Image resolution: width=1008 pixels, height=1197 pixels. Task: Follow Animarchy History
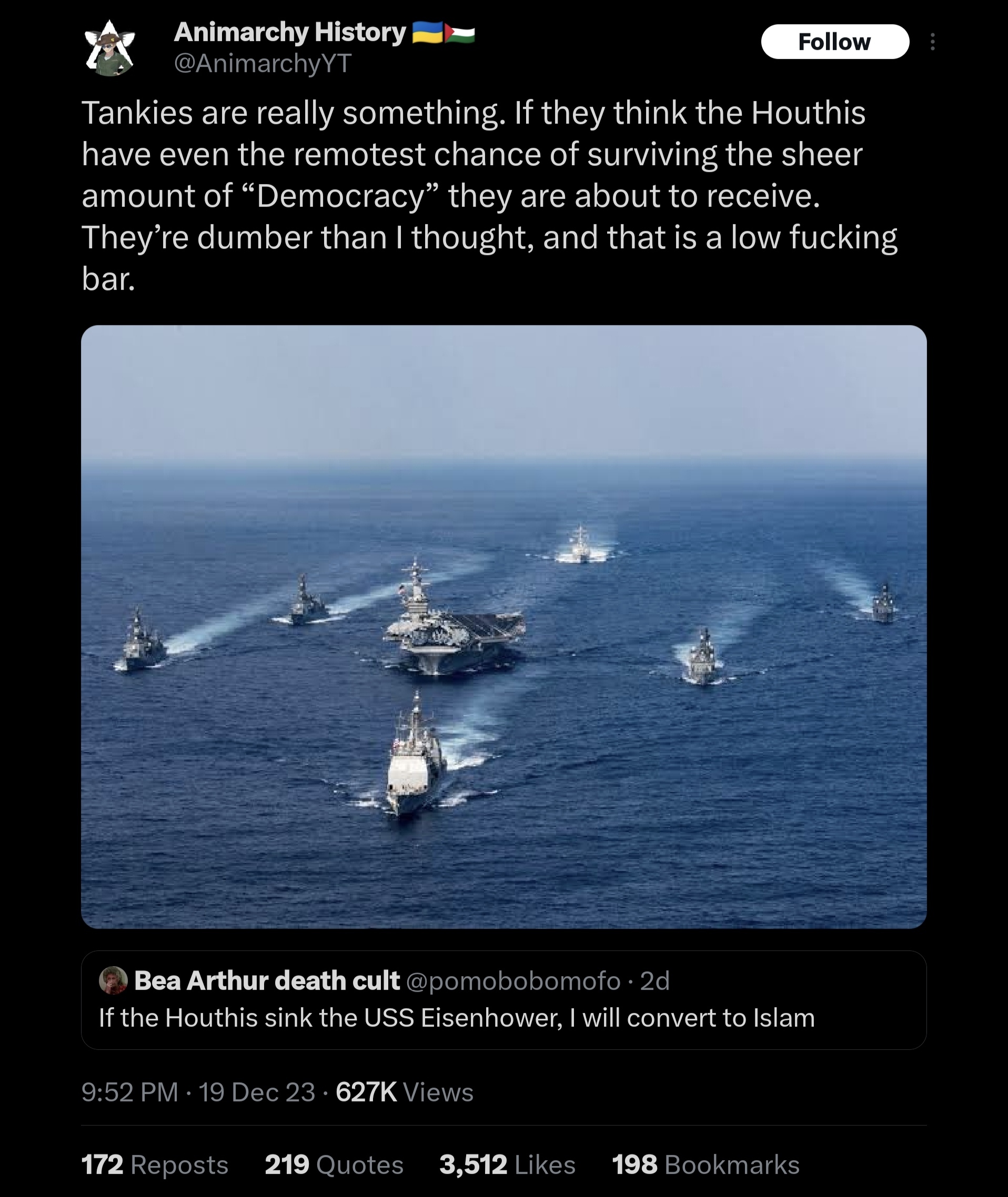coord(834,42)
